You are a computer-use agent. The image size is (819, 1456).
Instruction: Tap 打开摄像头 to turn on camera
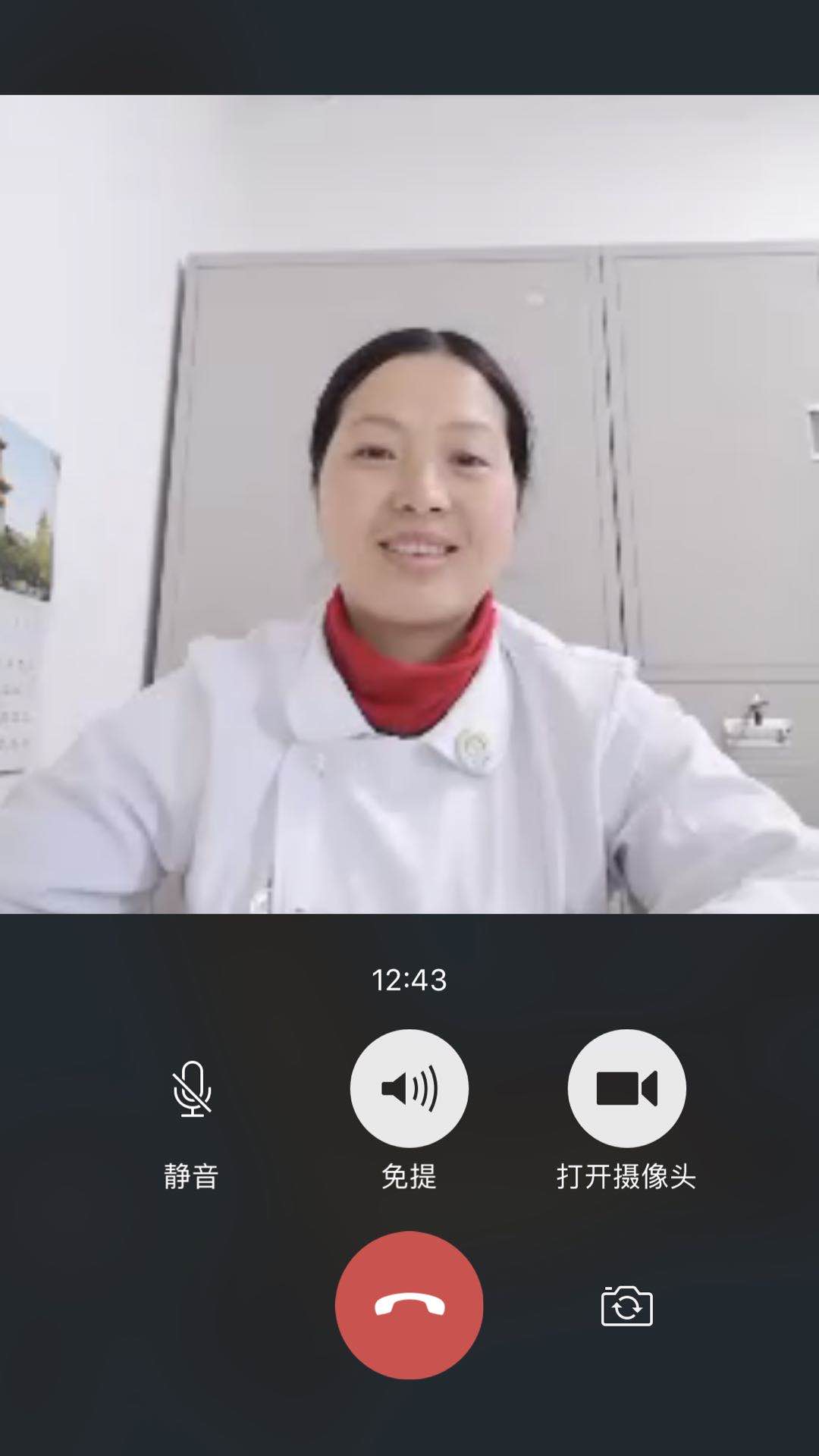(x=626, y=1089)
